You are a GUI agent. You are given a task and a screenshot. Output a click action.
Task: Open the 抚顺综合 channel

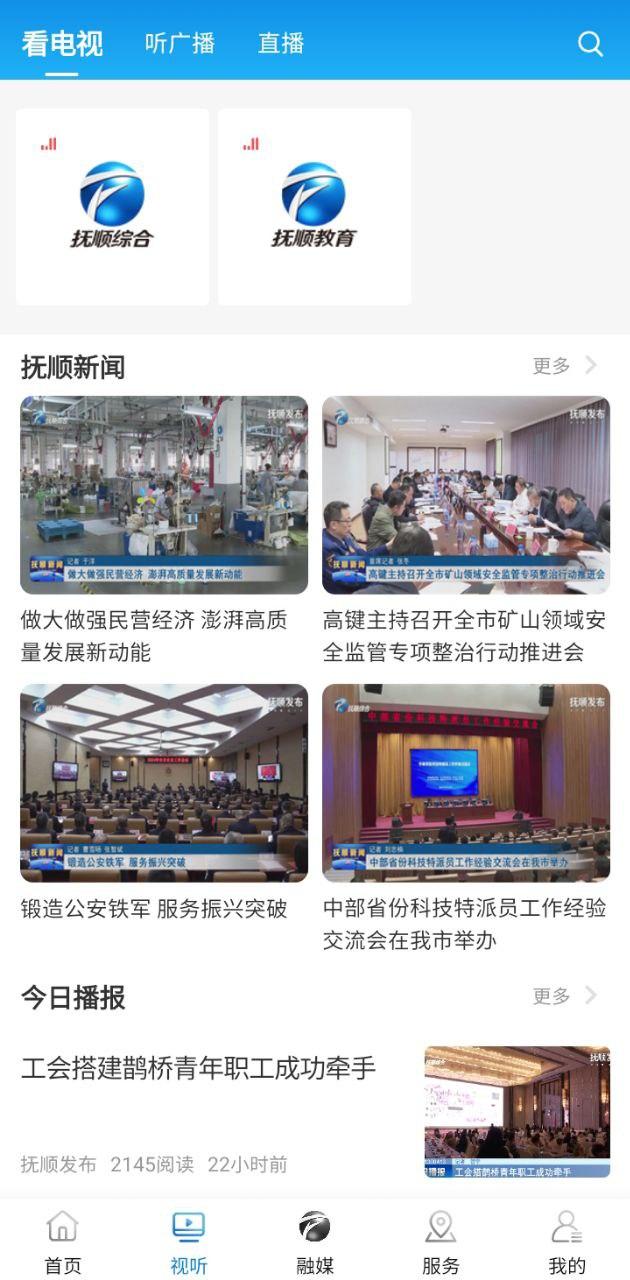tap(112, 207)
